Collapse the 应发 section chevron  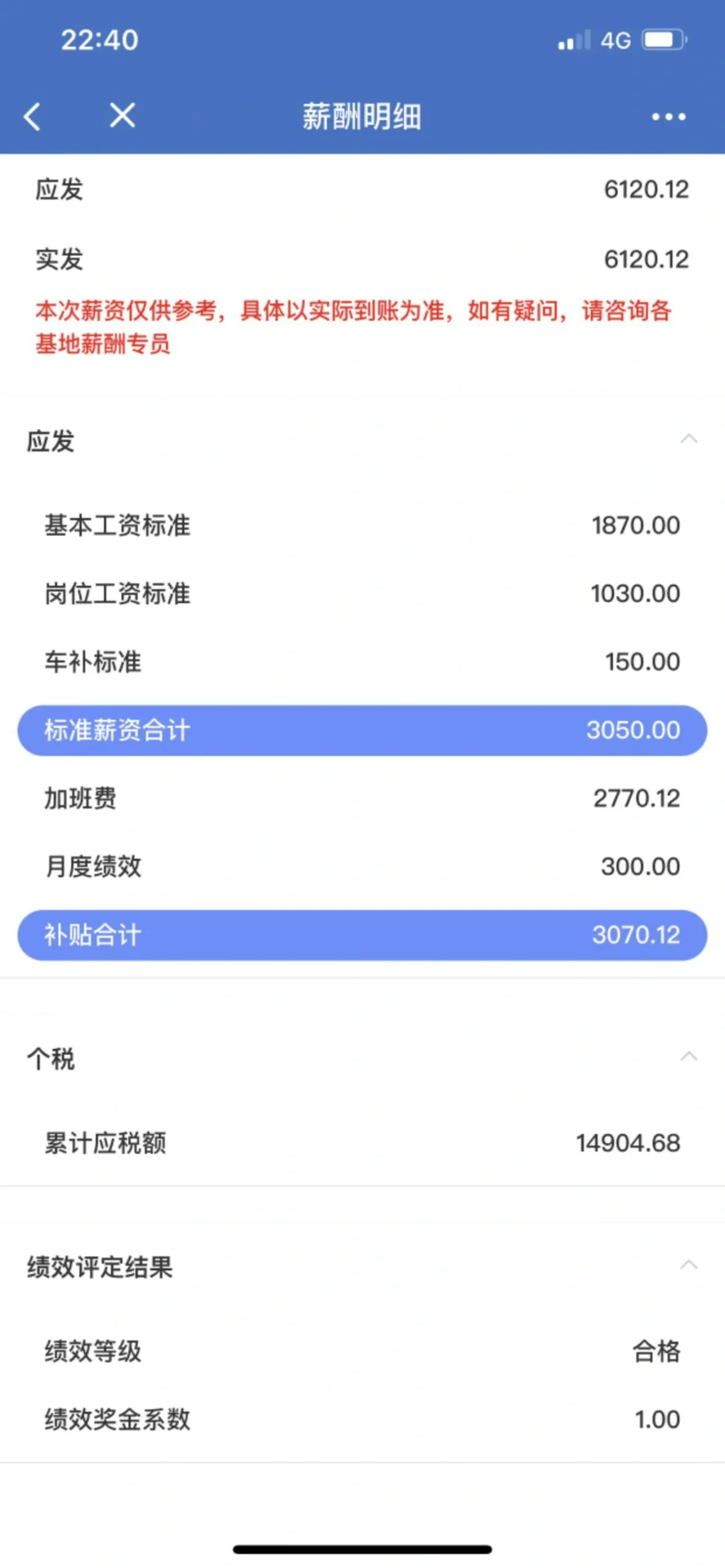coord(689,439)
